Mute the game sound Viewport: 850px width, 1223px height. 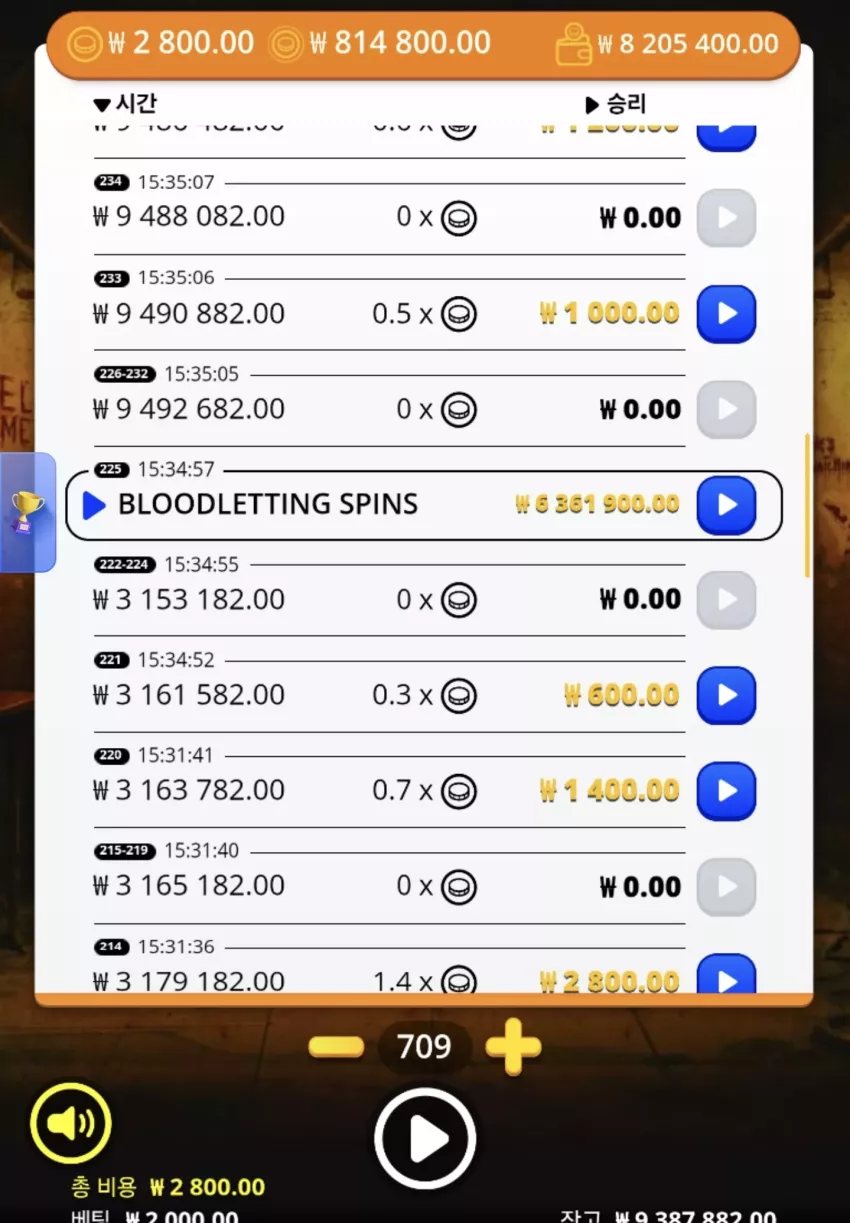click(71, 1123)
